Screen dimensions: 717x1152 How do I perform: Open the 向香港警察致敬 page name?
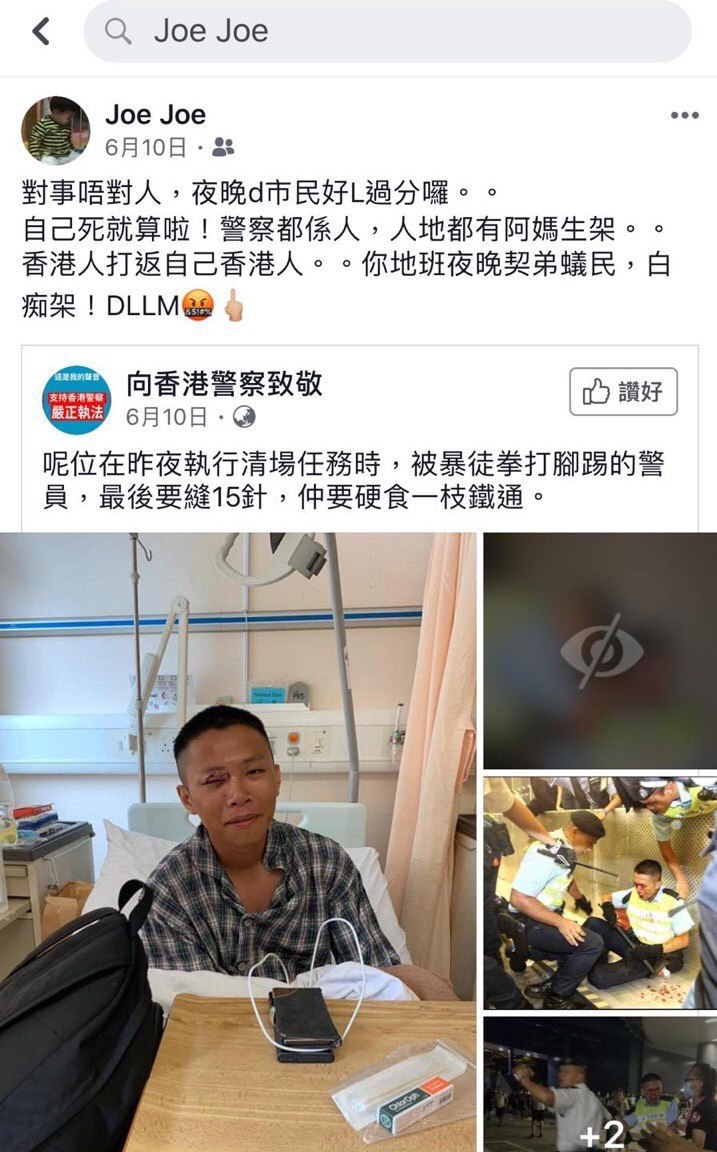tap(224, 382)
